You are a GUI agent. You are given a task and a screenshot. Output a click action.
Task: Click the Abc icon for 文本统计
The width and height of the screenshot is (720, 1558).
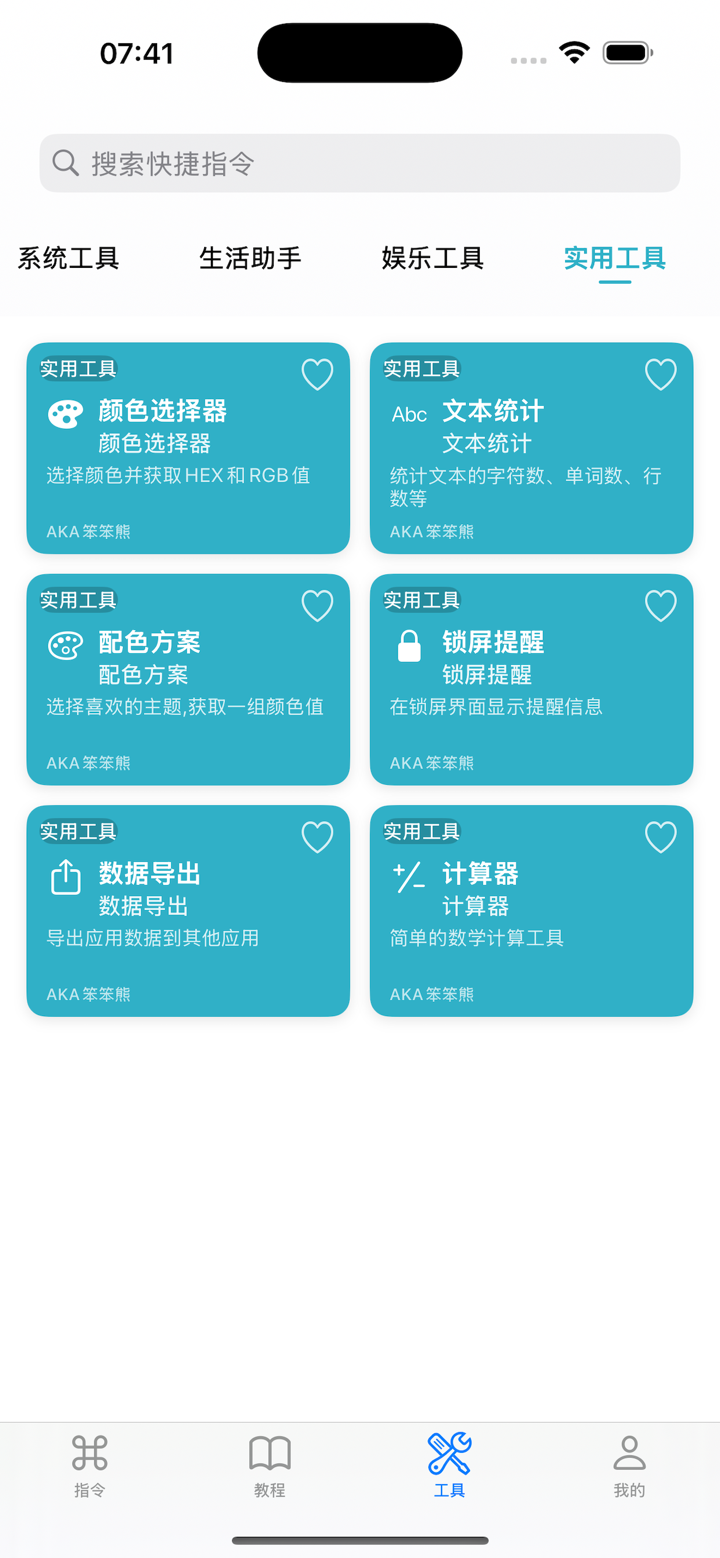(408, 412)
